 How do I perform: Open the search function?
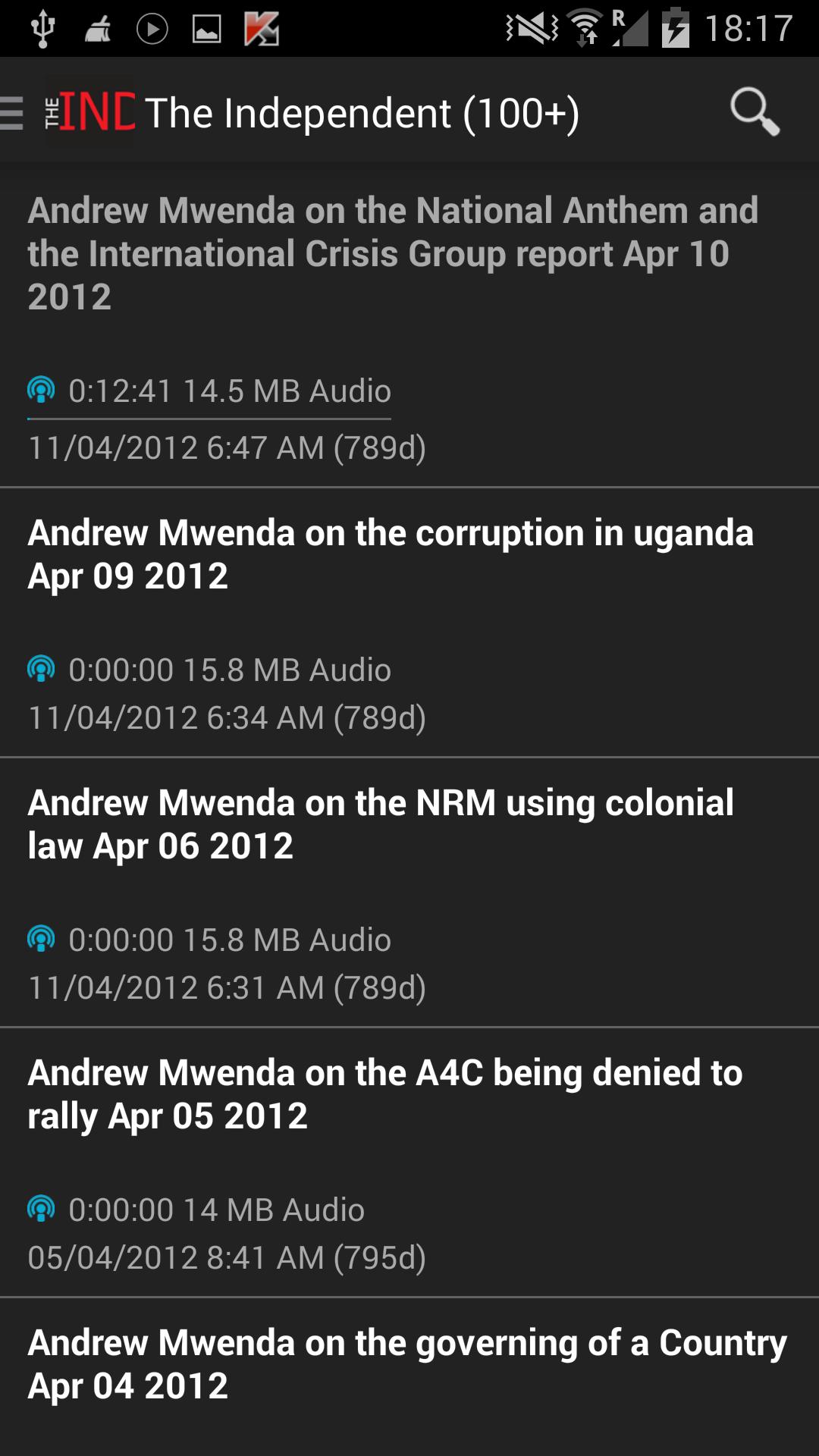tap(755, 112)
